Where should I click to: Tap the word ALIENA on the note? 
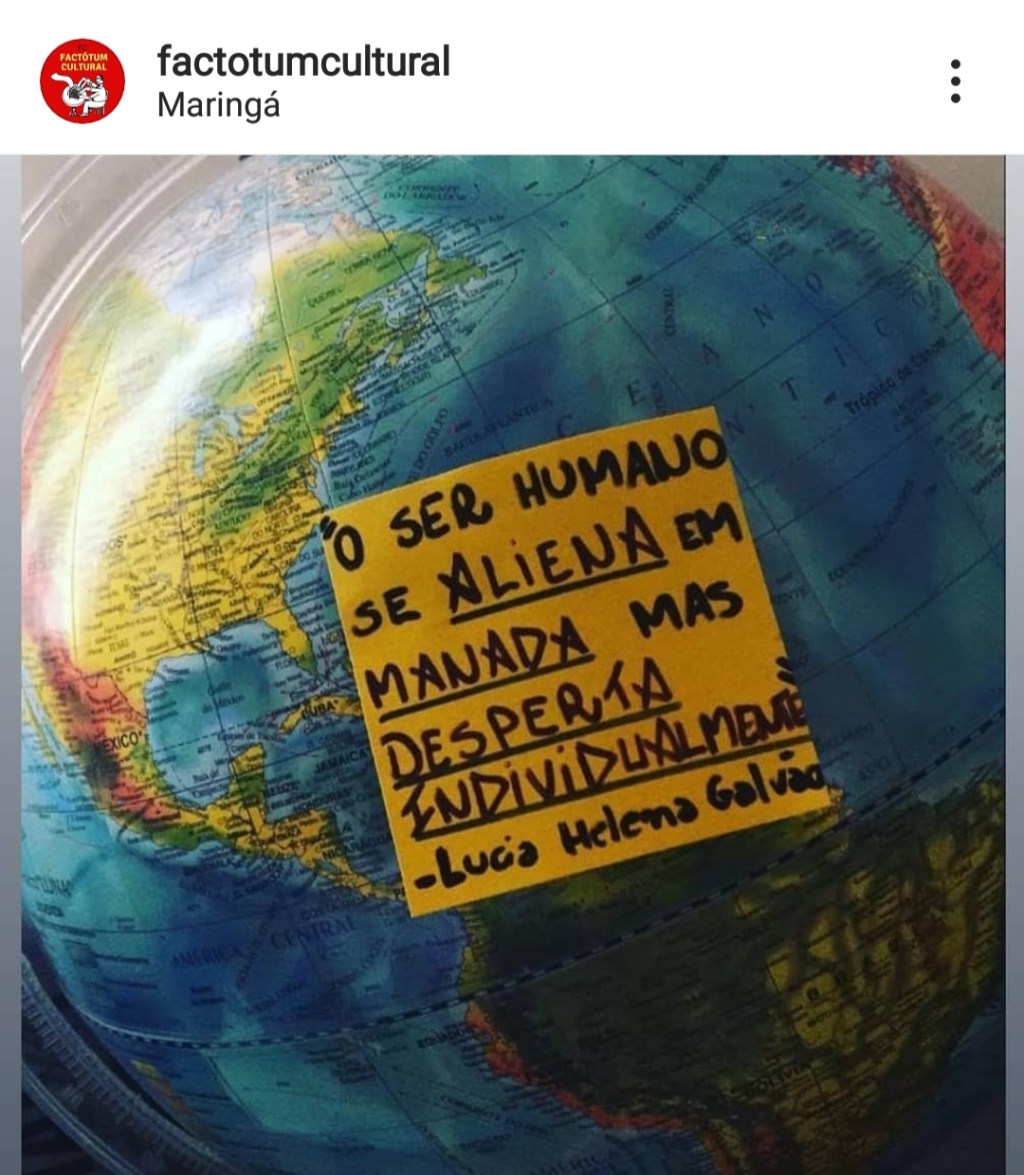pos(555,556)
